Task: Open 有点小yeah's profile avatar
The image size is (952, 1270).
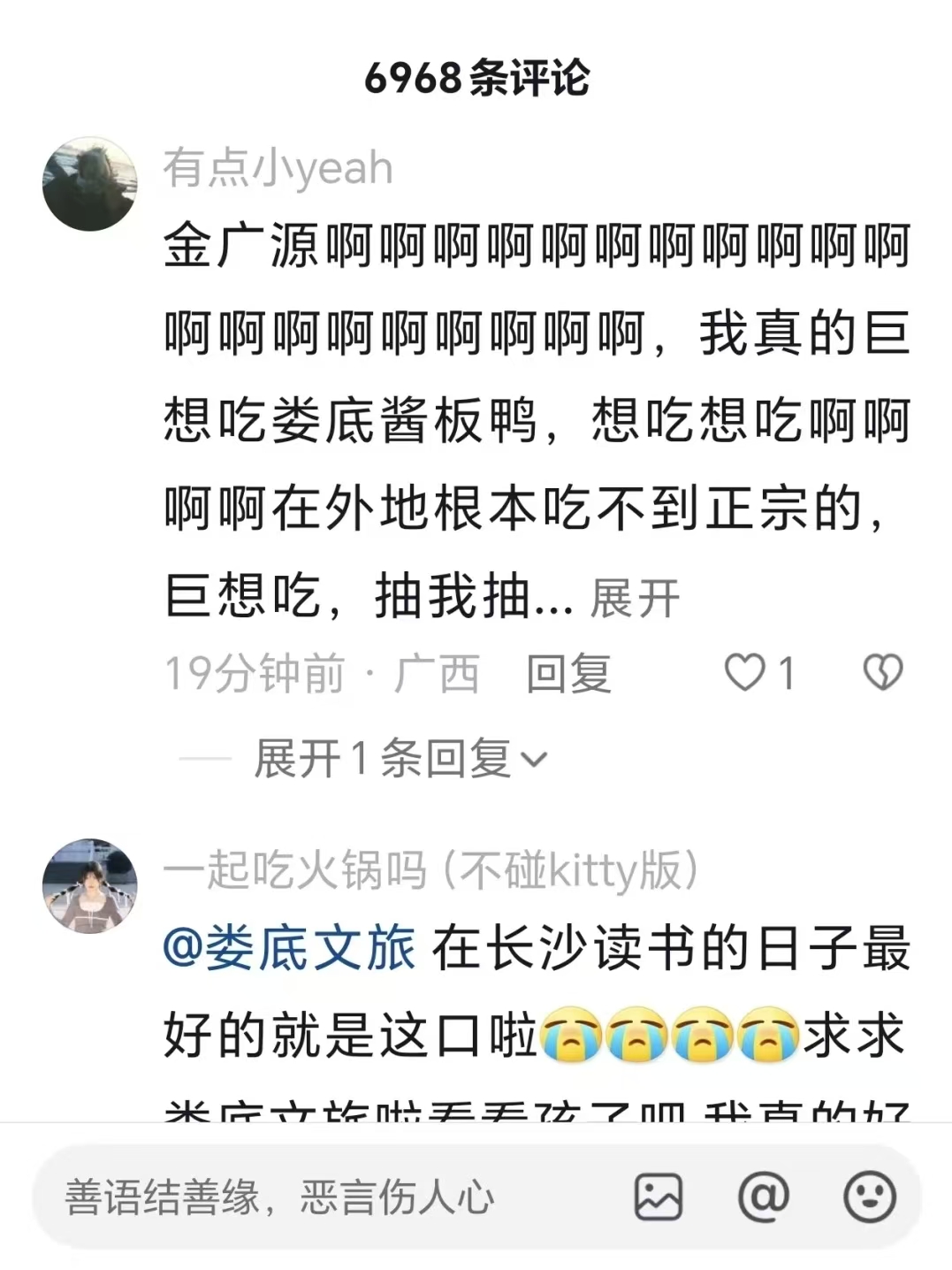Action: click(89, 184)
